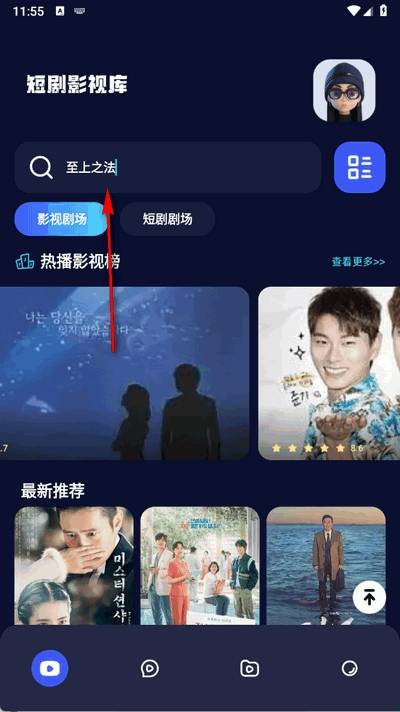400x712 pixels.
Task: Tap the back-to-top arrow button
Action: click(x=370, y=598)
